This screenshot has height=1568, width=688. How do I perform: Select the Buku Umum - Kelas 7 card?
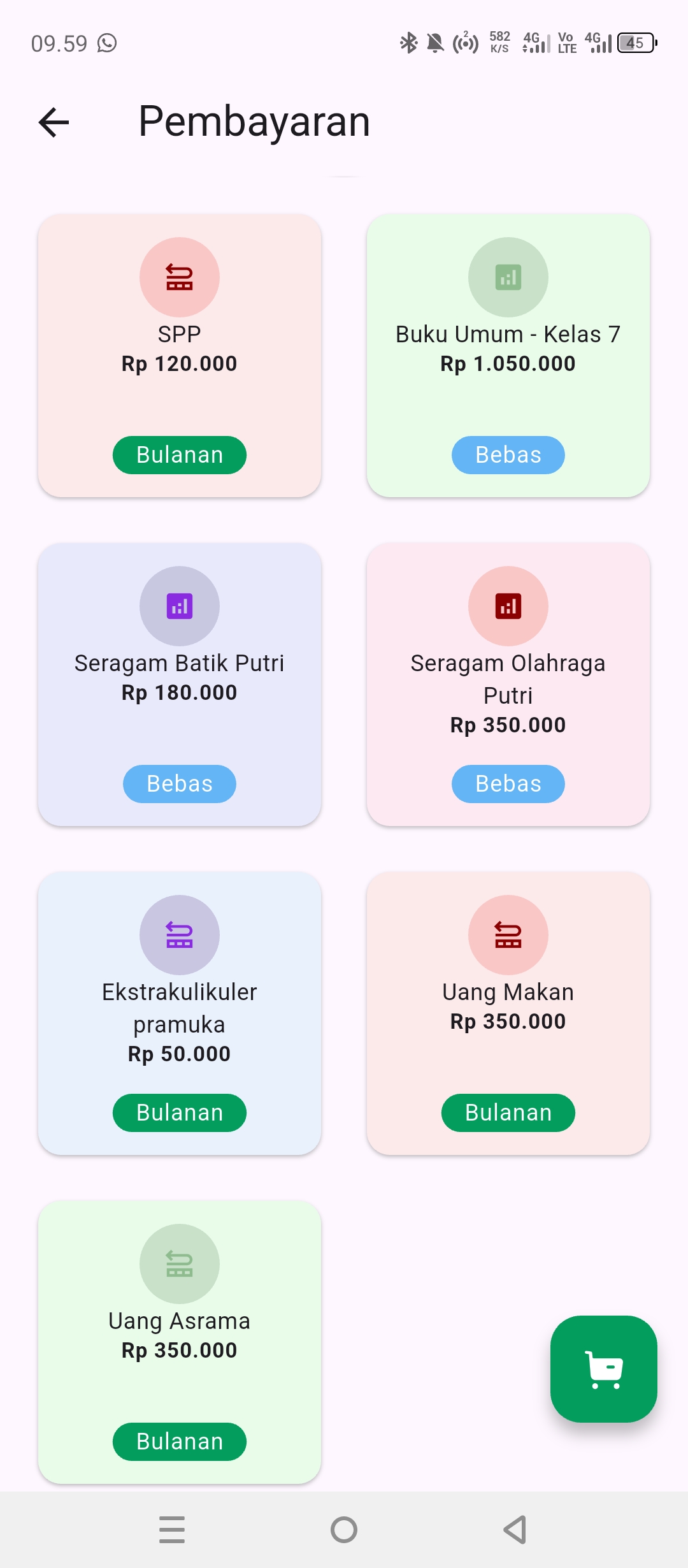pos(508,355)
